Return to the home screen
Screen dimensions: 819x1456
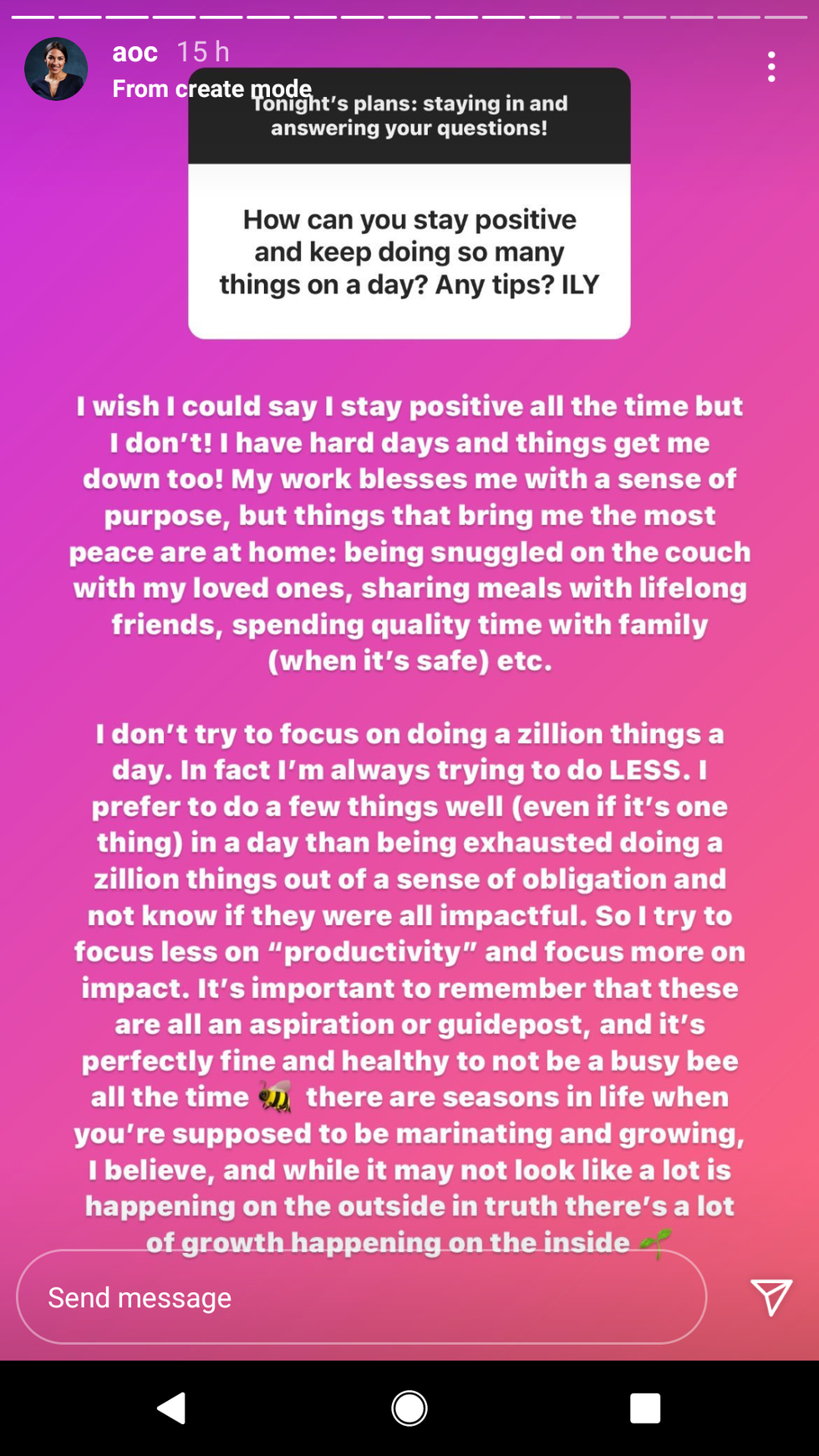[x=409, y=1408]
